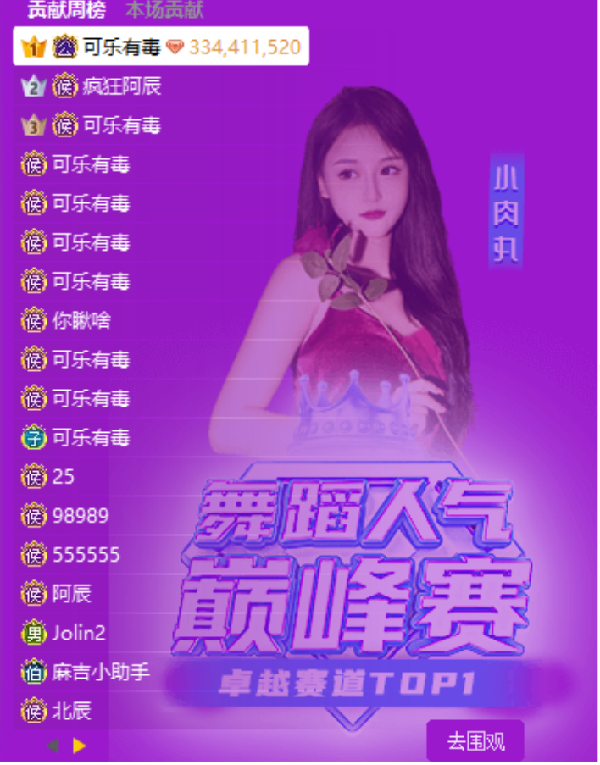Image resolution: width=600 pixels, height=765 pixels.
Task: Go back to the previous ranking page arrow
Action: 53,745
